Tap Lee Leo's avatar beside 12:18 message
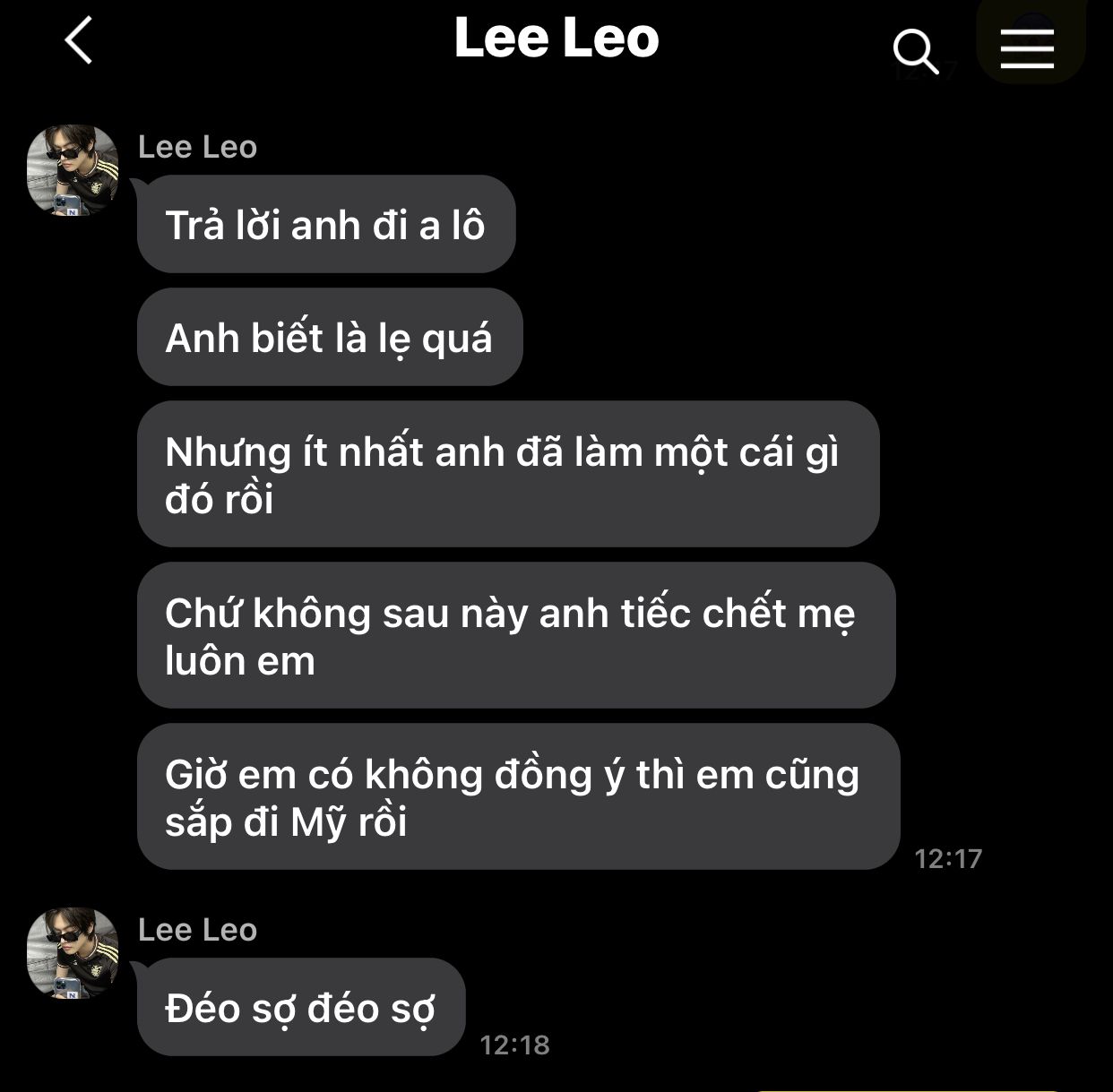The width and height of the screenshot is (1113, 1092). coord(73,953)
